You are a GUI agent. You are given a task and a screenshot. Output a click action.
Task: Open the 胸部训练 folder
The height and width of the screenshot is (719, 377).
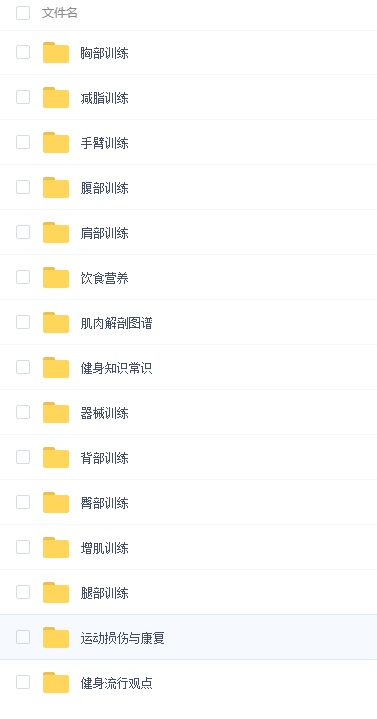[105, 53]
